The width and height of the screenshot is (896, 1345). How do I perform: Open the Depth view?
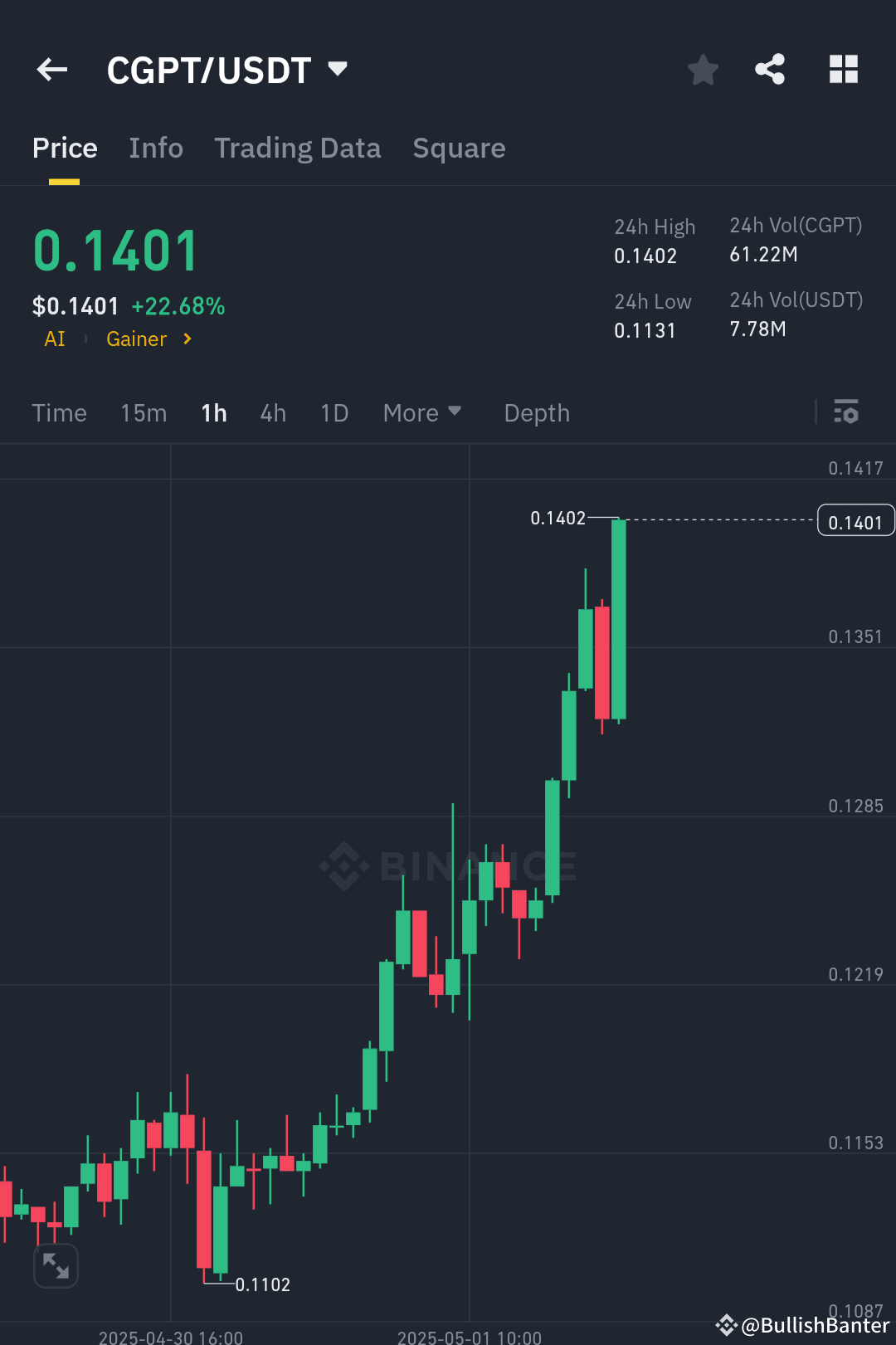pyautogui.click(x=536, y=412)
